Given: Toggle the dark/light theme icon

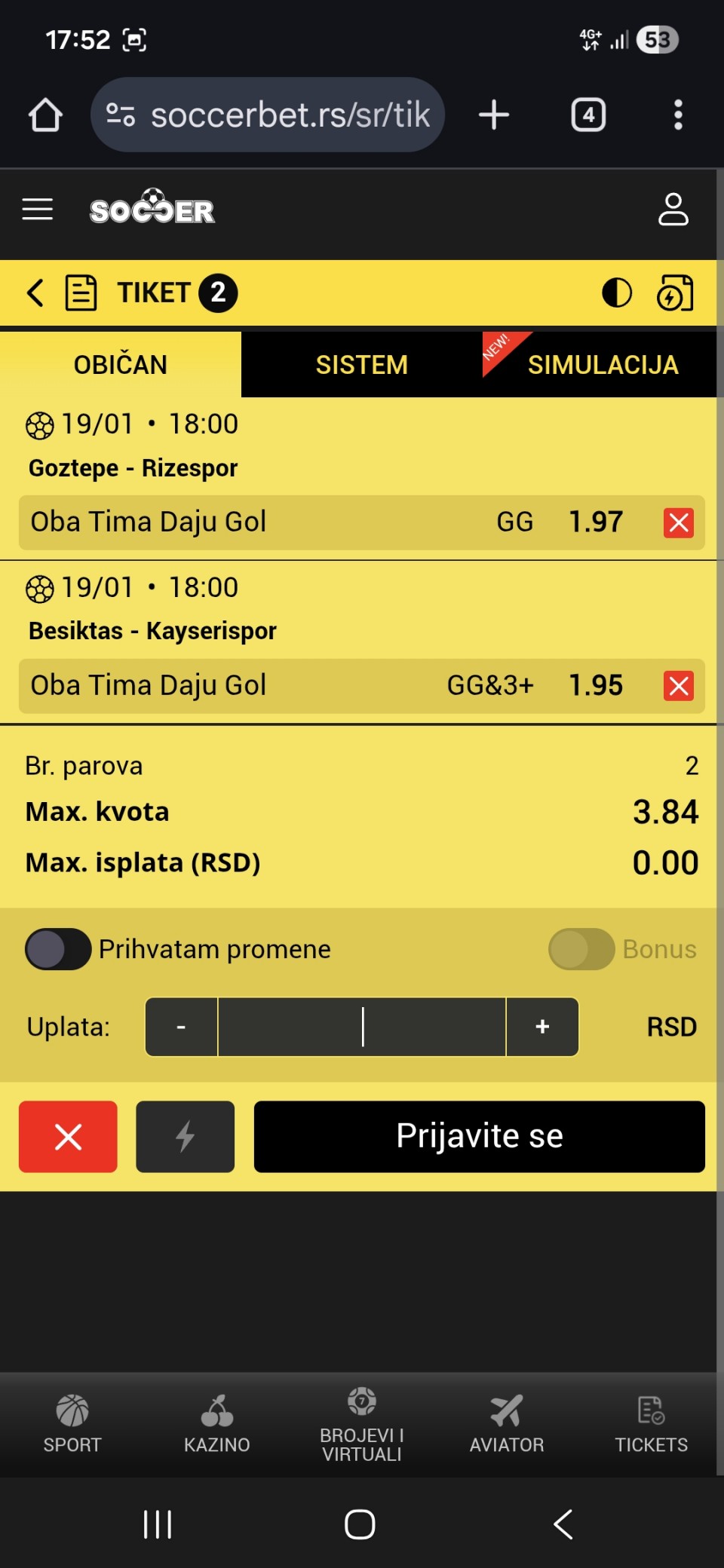Looking at the screenshot, I should click(617, 292).
